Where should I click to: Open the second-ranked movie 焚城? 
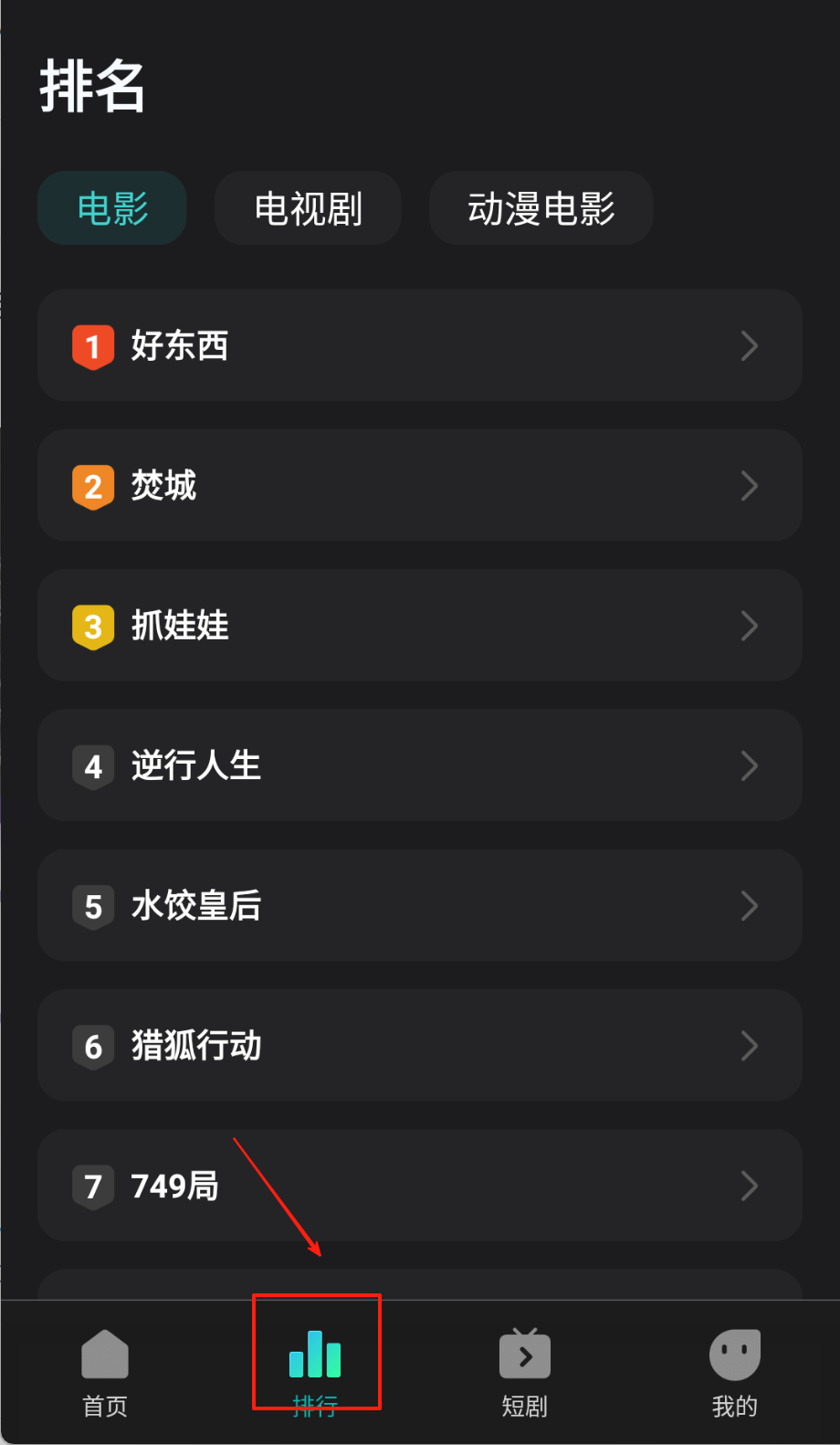click(x=420, y=485)
